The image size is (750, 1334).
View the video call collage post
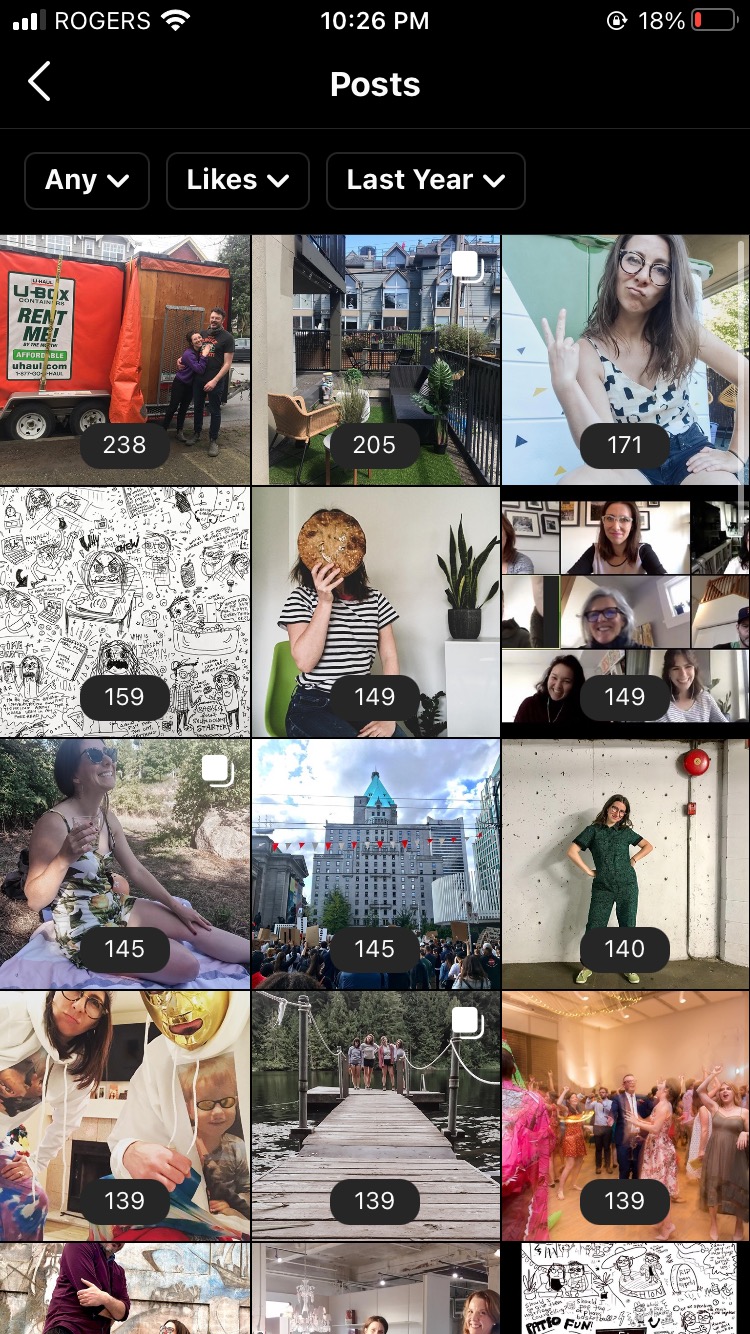pos(625,612)
